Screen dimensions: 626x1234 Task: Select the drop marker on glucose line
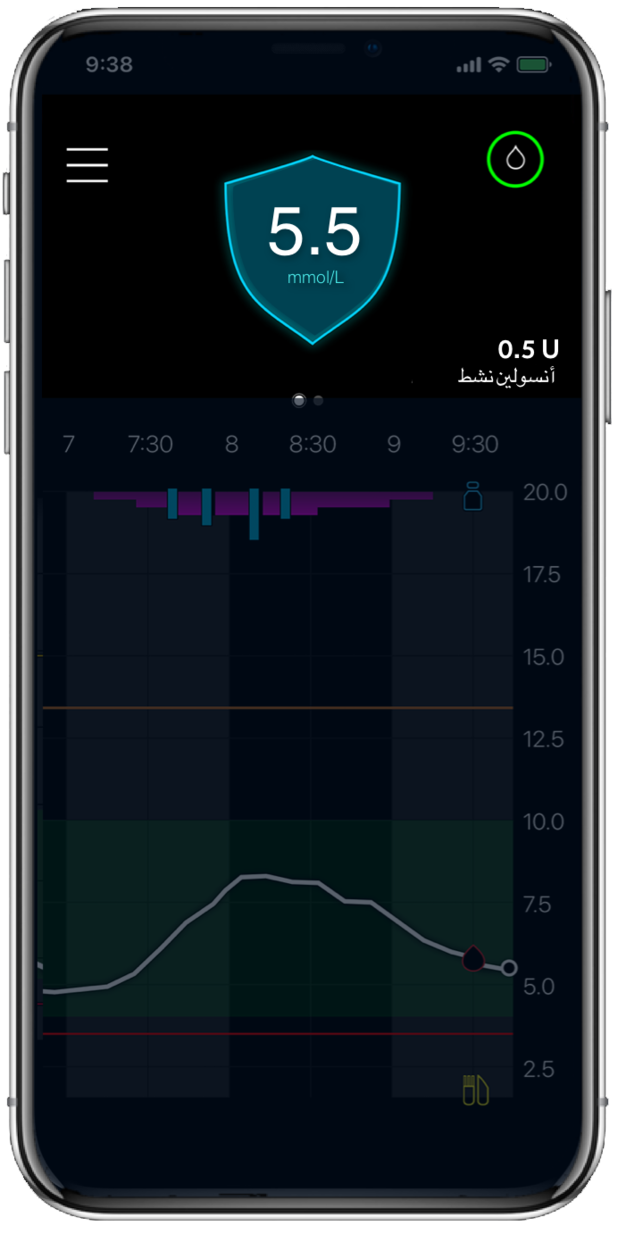point(473,958)
